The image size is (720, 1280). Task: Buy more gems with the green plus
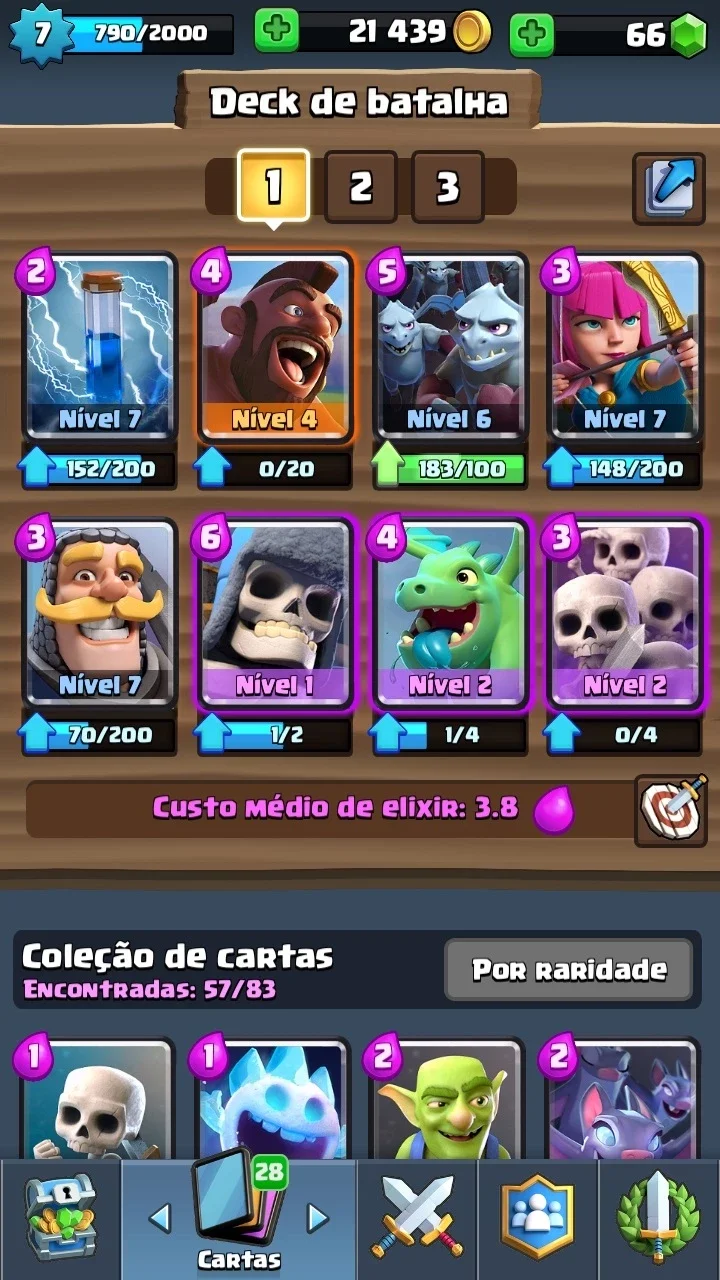(532, 34)
